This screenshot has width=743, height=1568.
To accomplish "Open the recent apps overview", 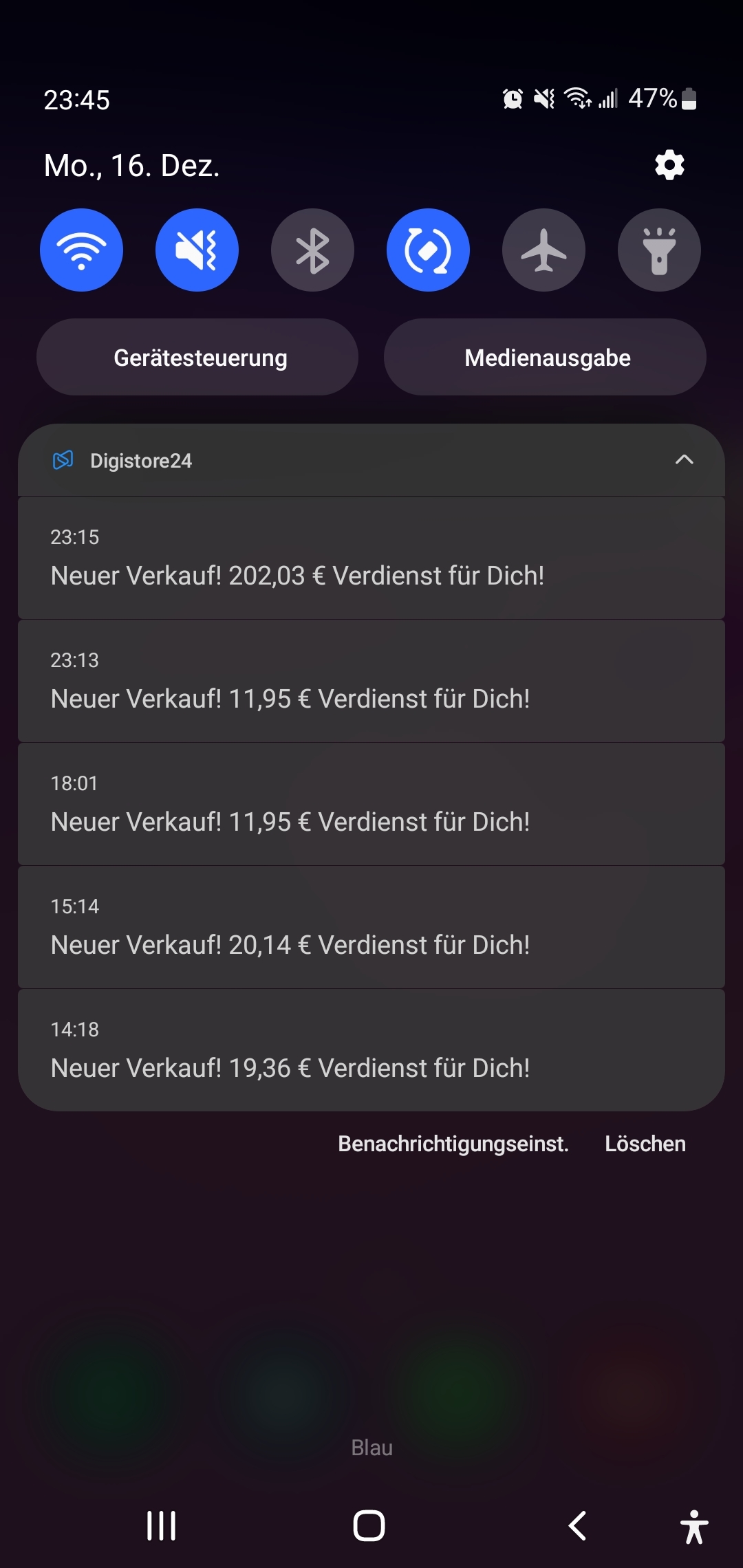I will tap(161, 1525).
